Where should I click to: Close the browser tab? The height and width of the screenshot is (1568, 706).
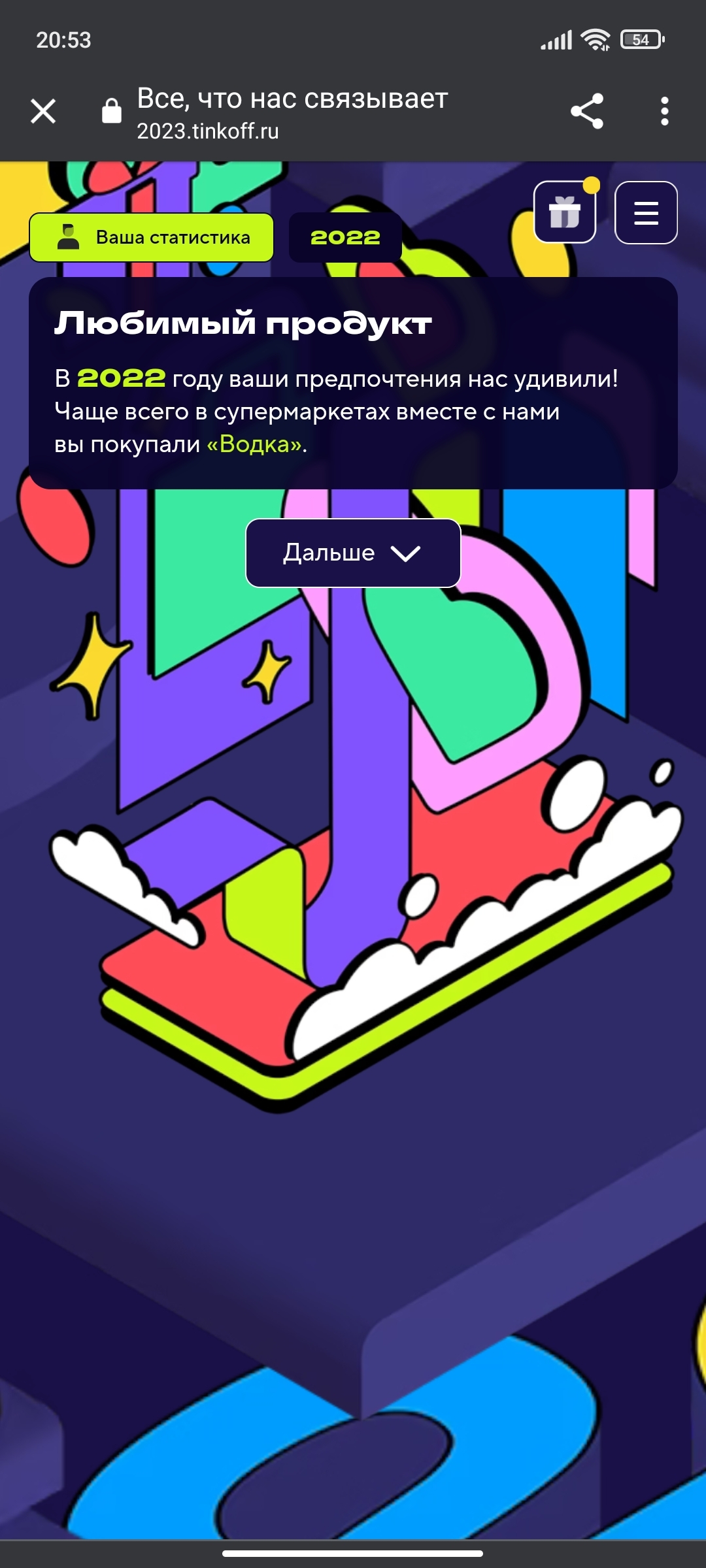pos(43,111)
